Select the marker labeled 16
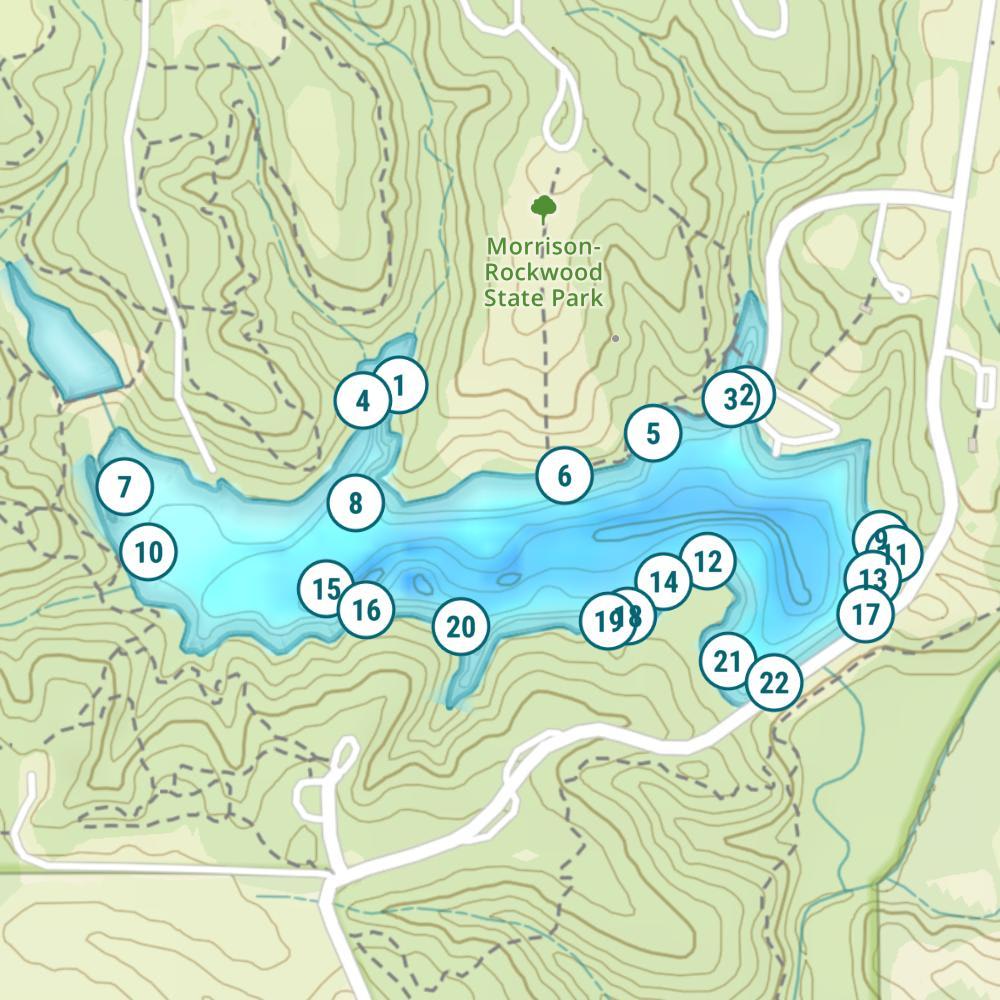Viewport: 1000px width, 1000px height. click(367, 609)
